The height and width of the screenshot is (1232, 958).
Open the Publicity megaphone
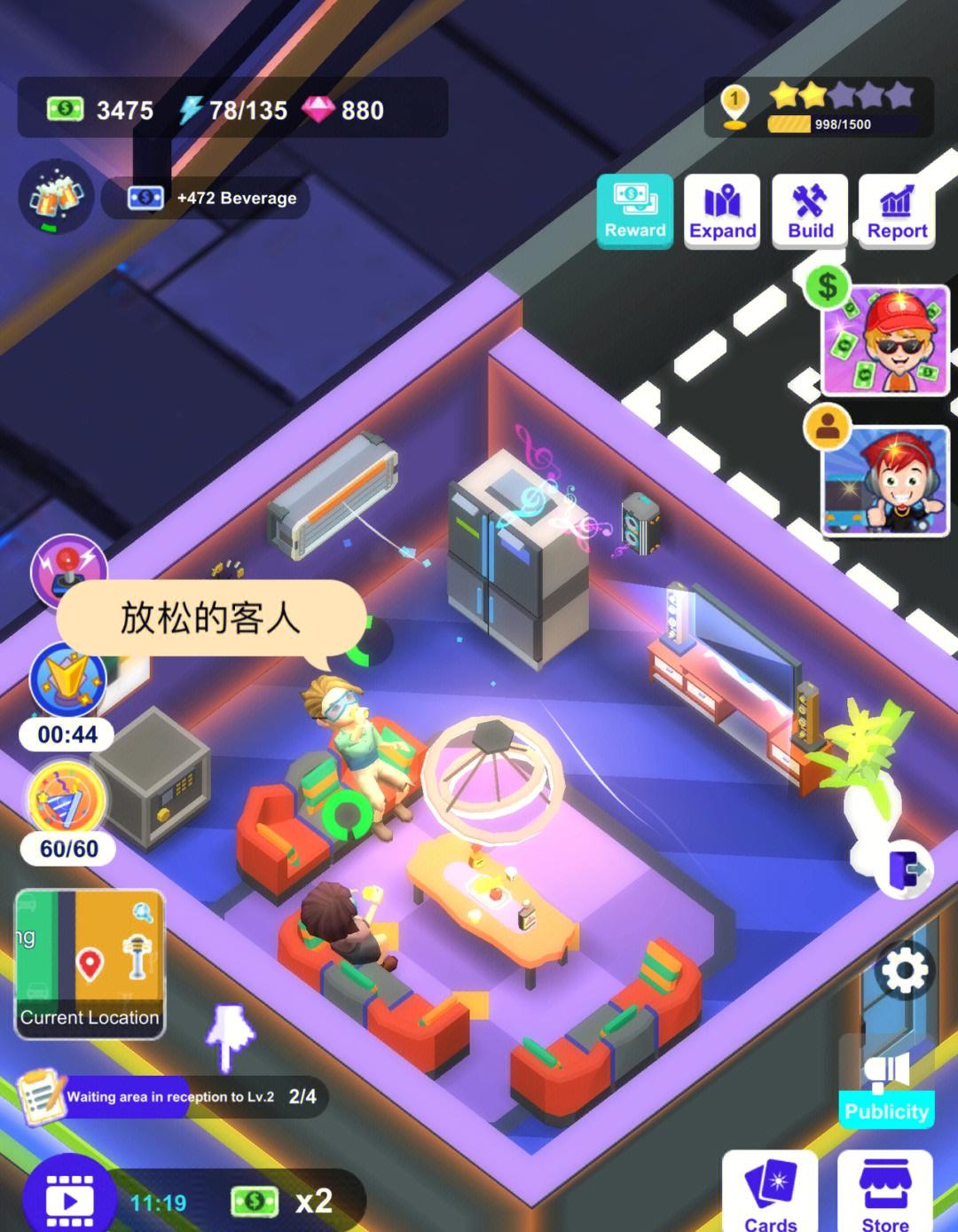[x=885, y=1087]
